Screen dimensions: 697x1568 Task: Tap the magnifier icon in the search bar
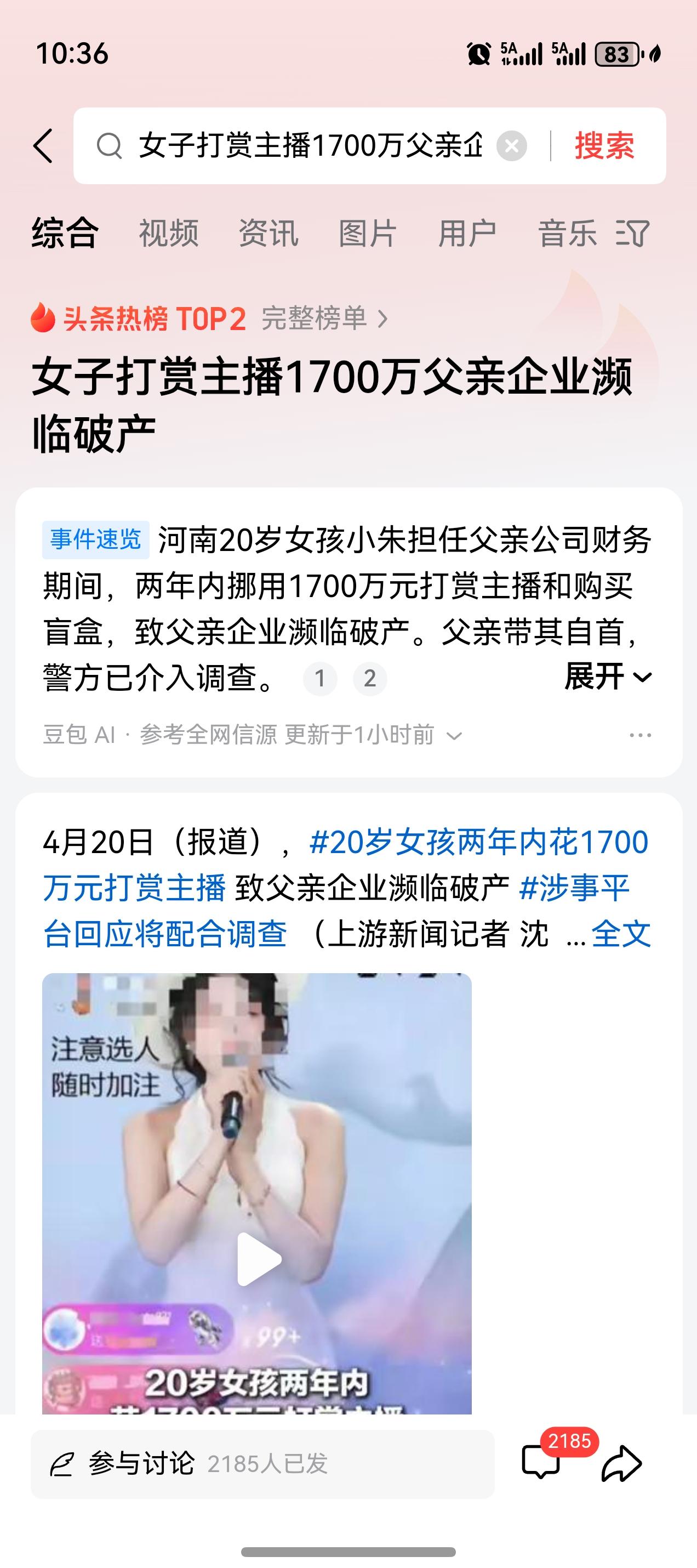pos(110,146)
